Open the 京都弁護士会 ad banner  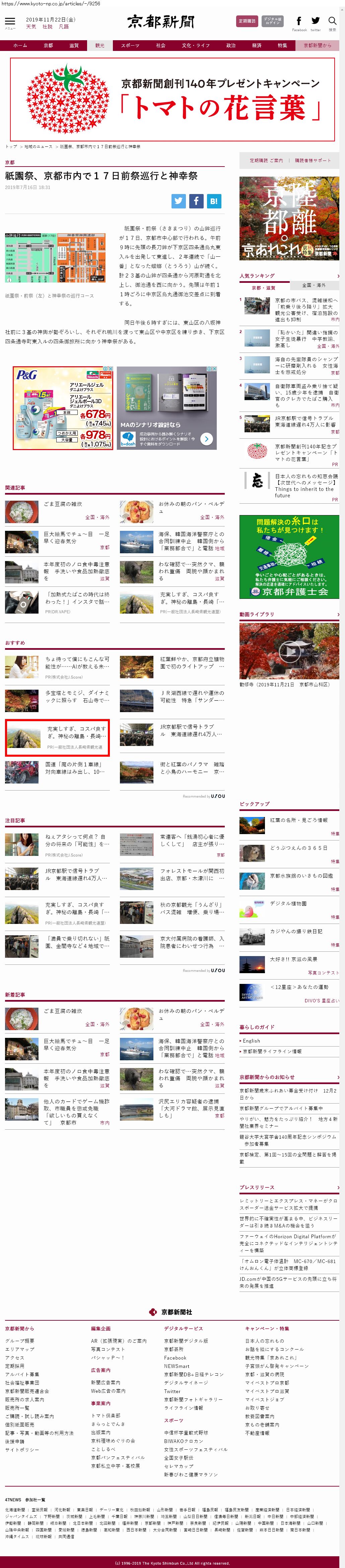pyautogui.click(x=289, y=556)
